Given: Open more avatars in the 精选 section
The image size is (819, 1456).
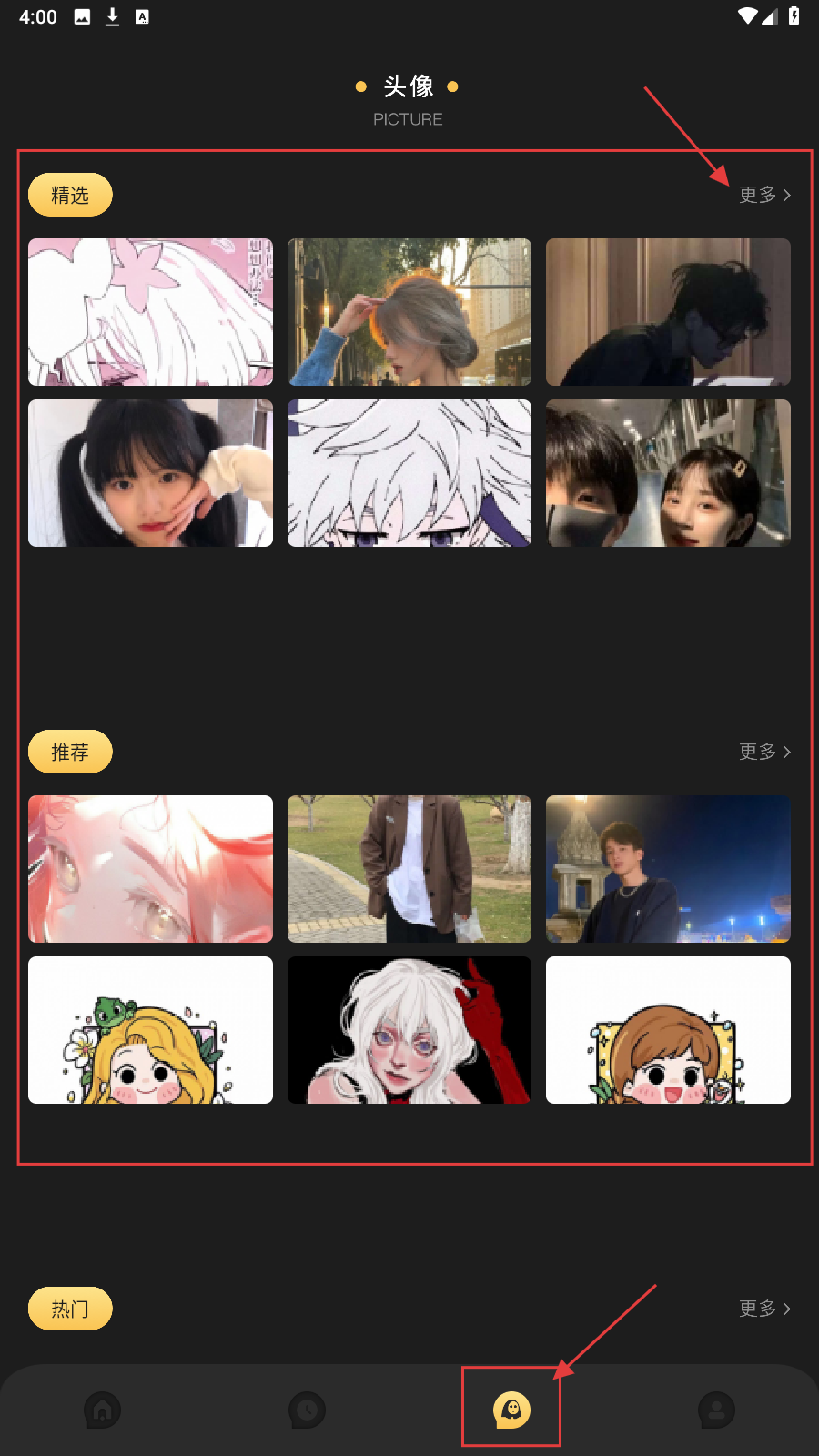Looking at the screenshot, I should click(764, 195).
